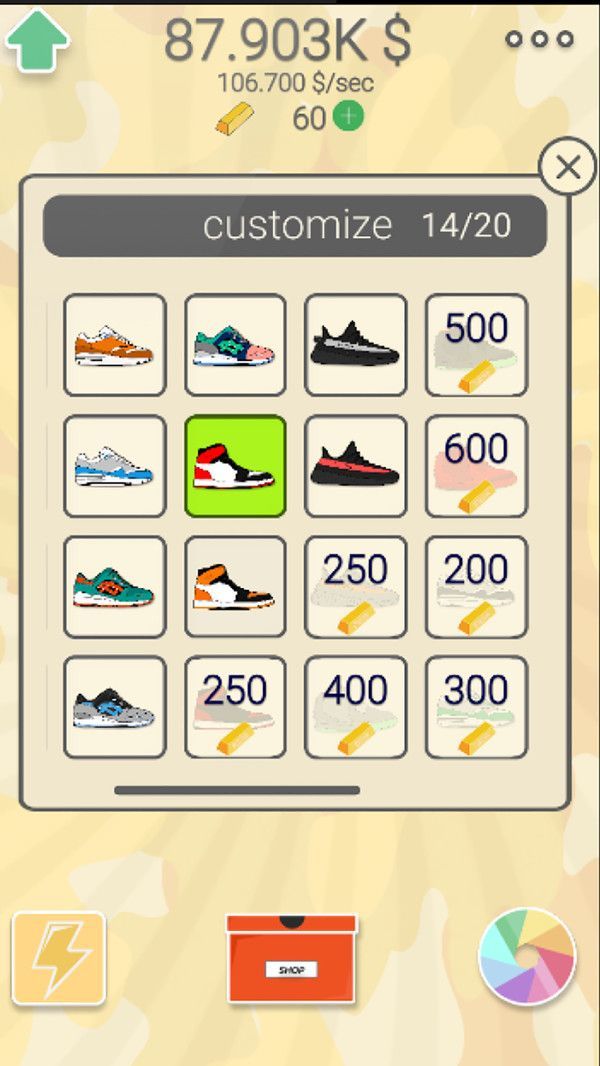Choose the black sneaker with red stripe
This screenshot has height=1066, width=600.
(x=355, y=466)
